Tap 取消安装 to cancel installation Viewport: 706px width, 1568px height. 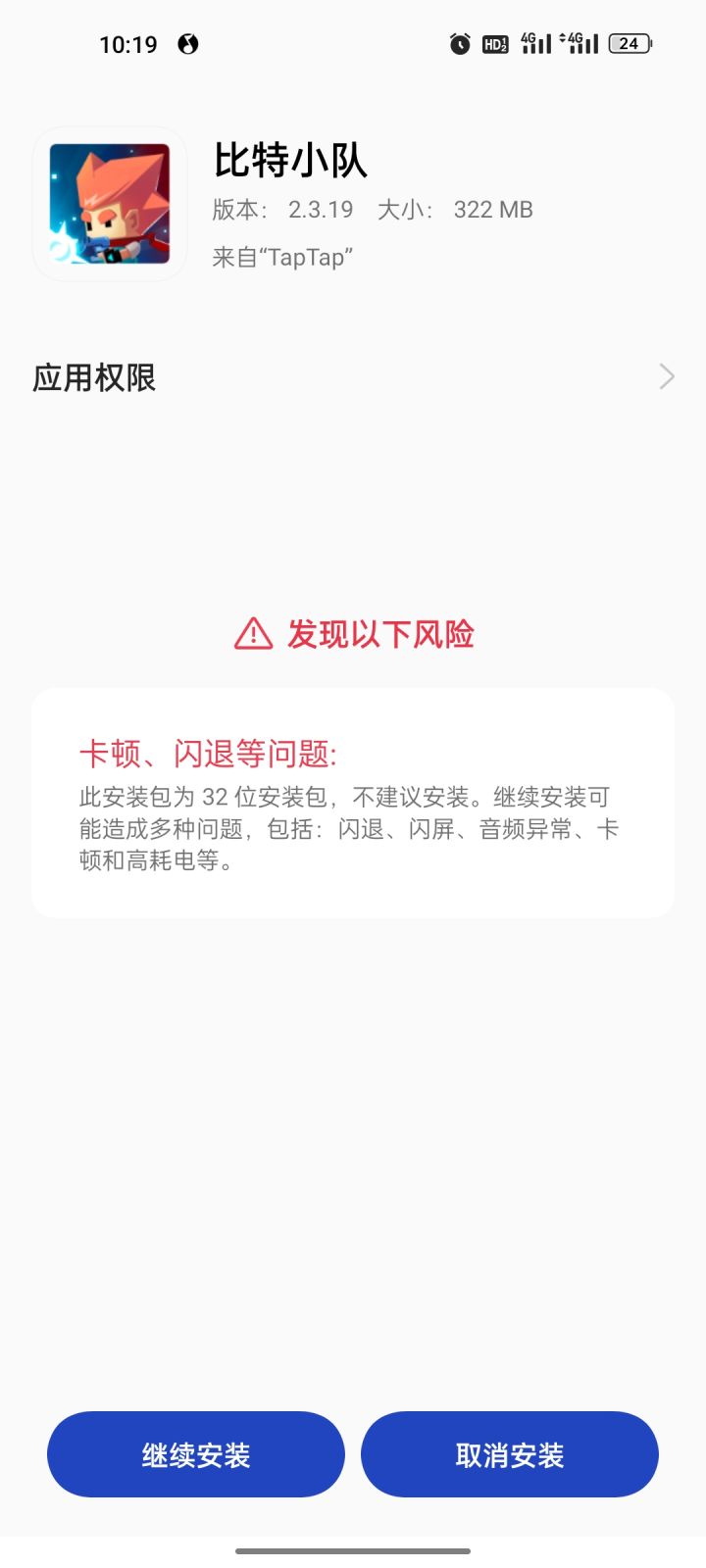coord(509,1454)
